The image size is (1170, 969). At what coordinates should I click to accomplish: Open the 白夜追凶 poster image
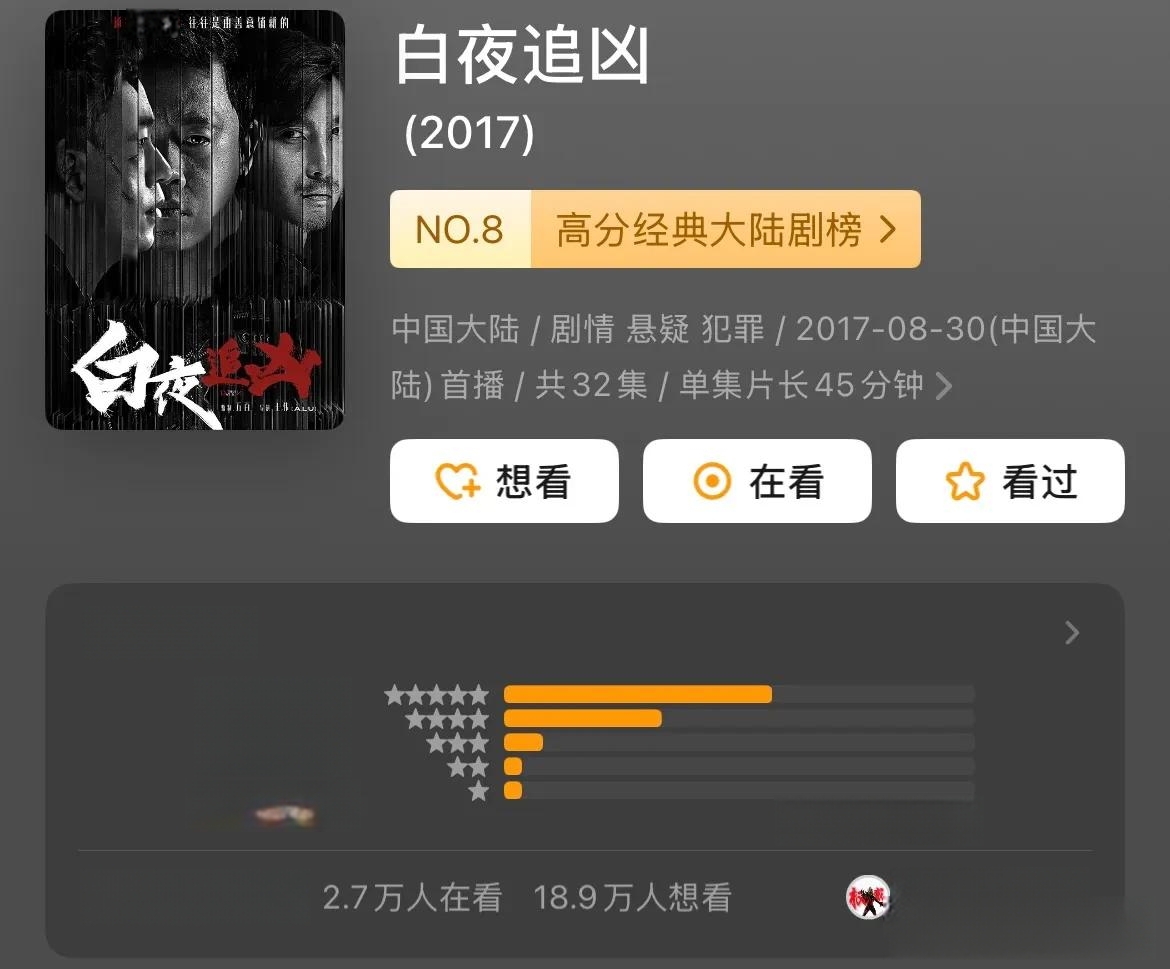pyautogui.click(x=195, y=220)
